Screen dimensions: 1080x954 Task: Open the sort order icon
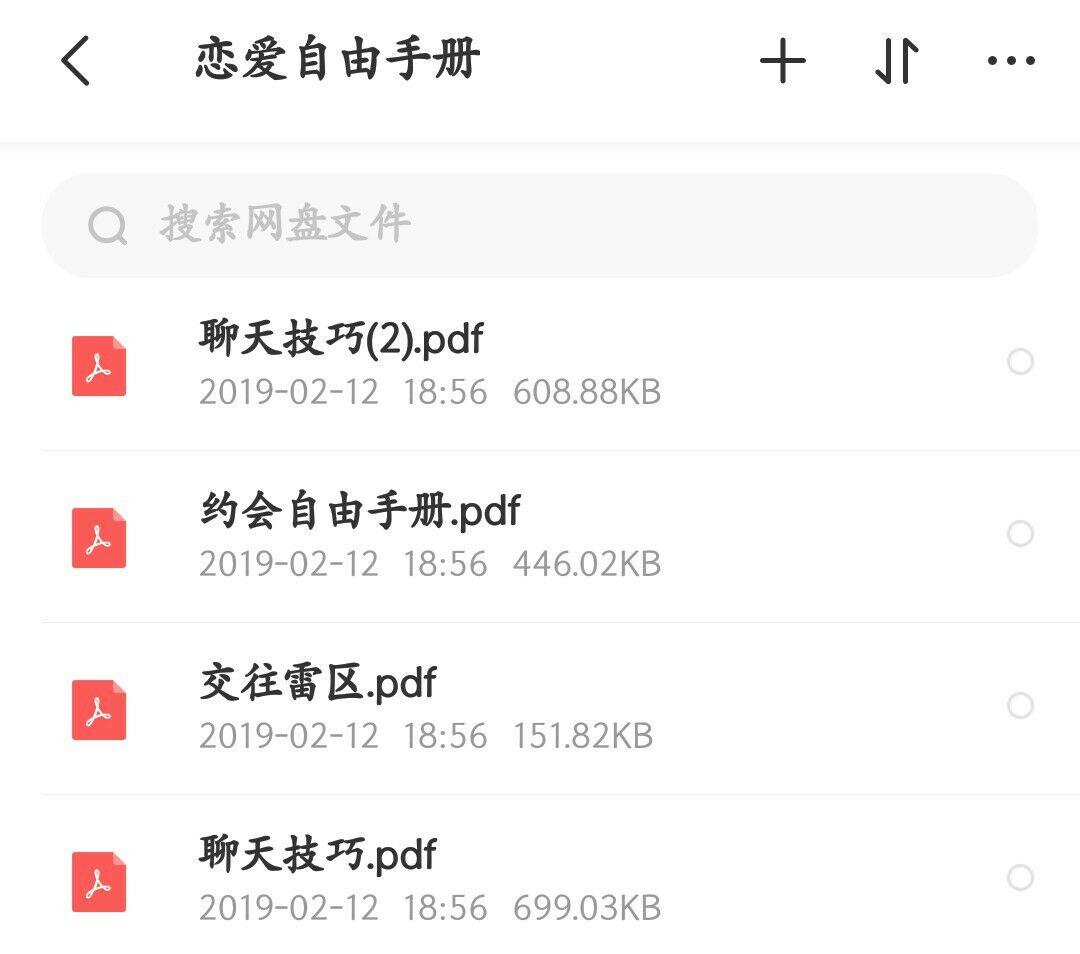(897, 61)
